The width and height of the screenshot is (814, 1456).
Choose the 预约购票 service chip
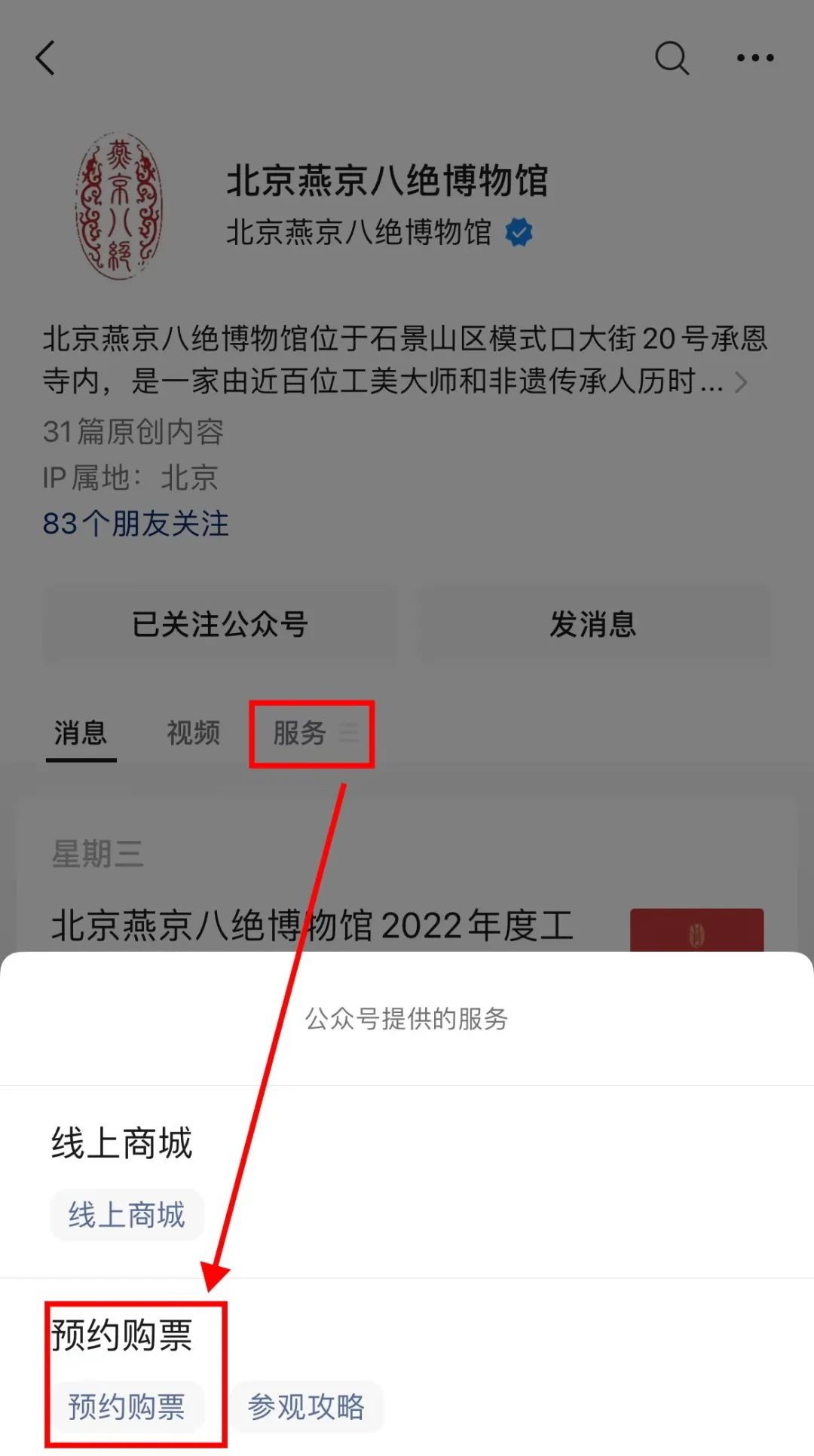127,1406
